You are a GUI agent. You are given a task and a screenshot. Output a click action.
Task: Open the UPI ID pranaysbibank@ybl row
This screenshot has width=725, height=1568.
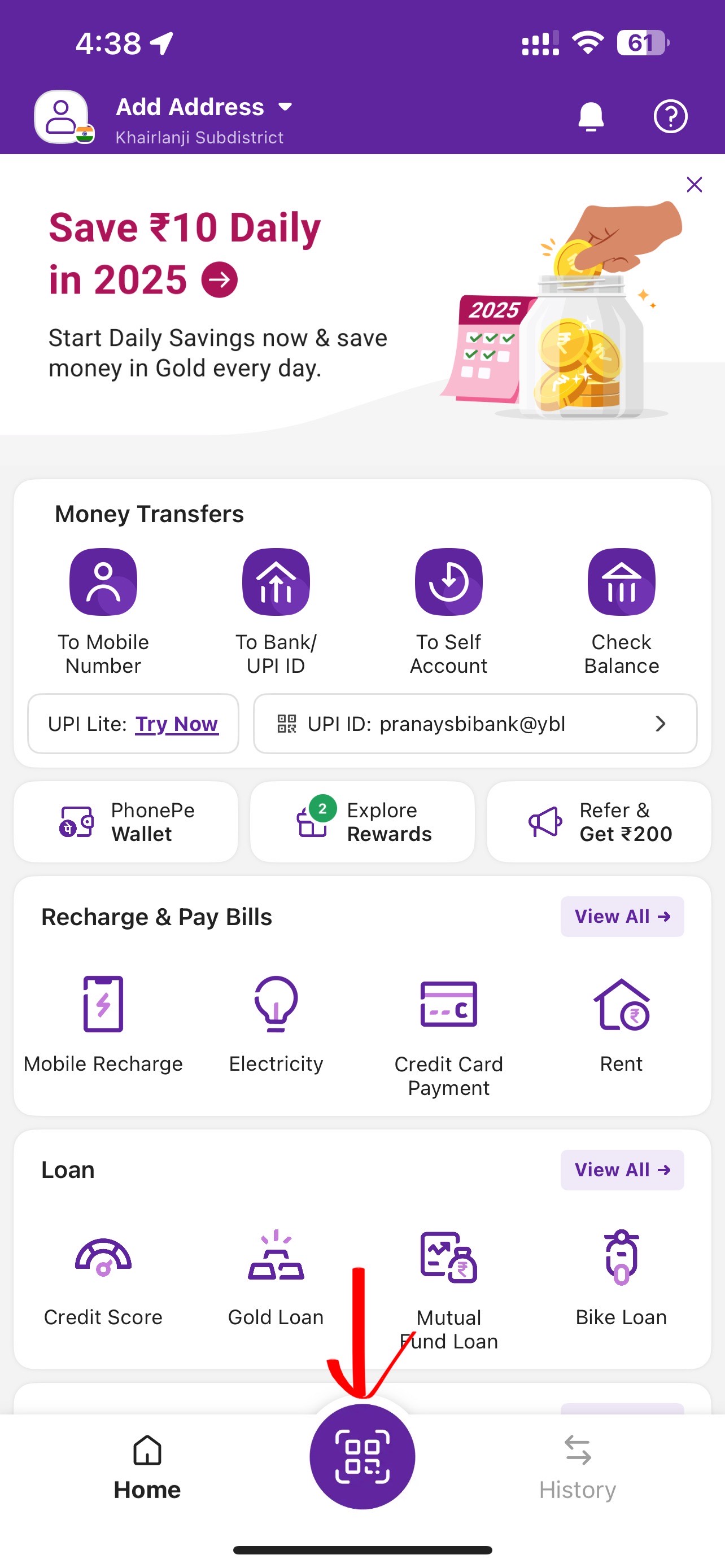[475, 724]
